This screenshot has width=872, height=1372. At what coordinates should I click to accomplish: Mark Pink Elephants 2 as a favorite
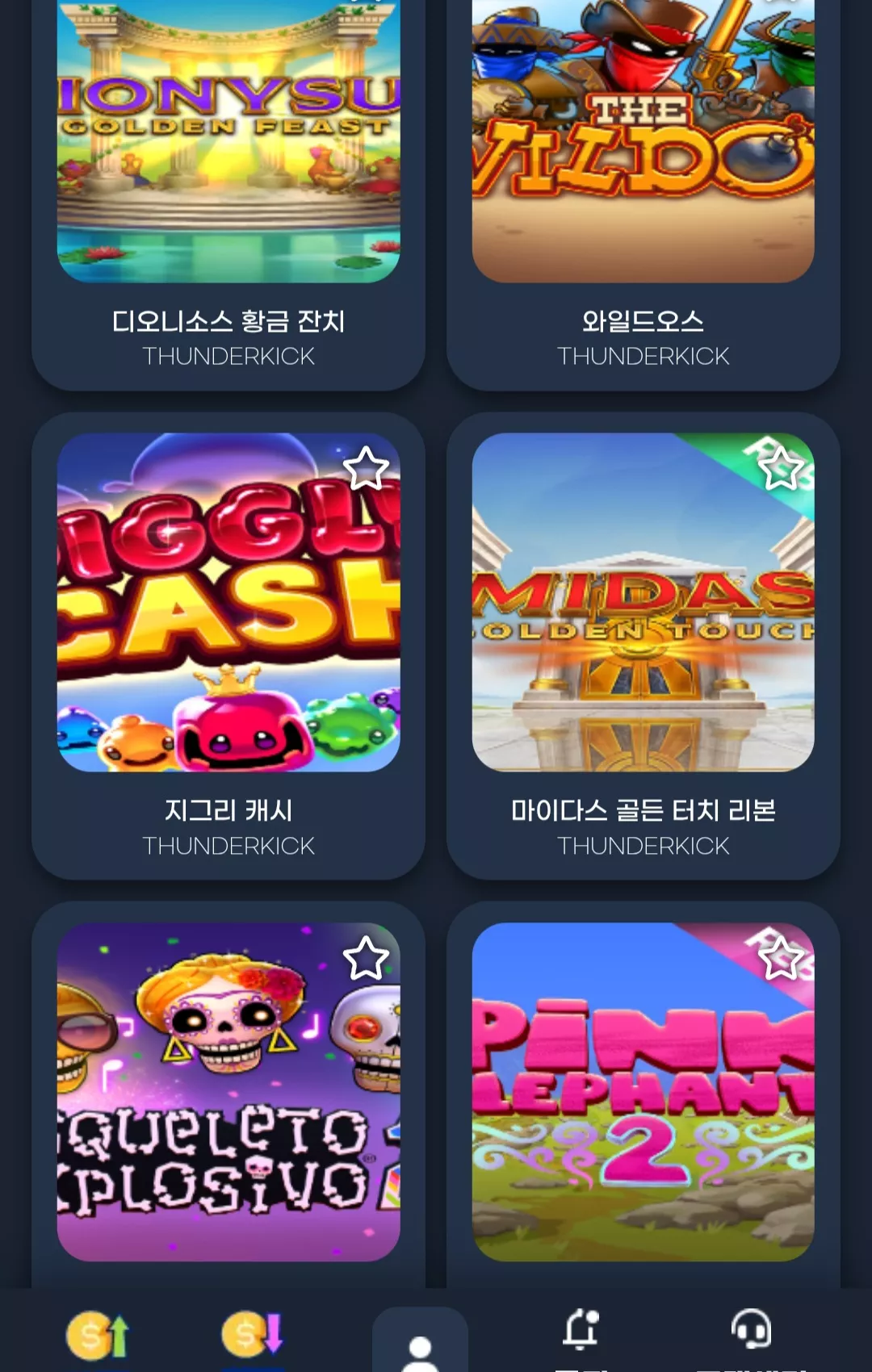click(x=781, y=958)
